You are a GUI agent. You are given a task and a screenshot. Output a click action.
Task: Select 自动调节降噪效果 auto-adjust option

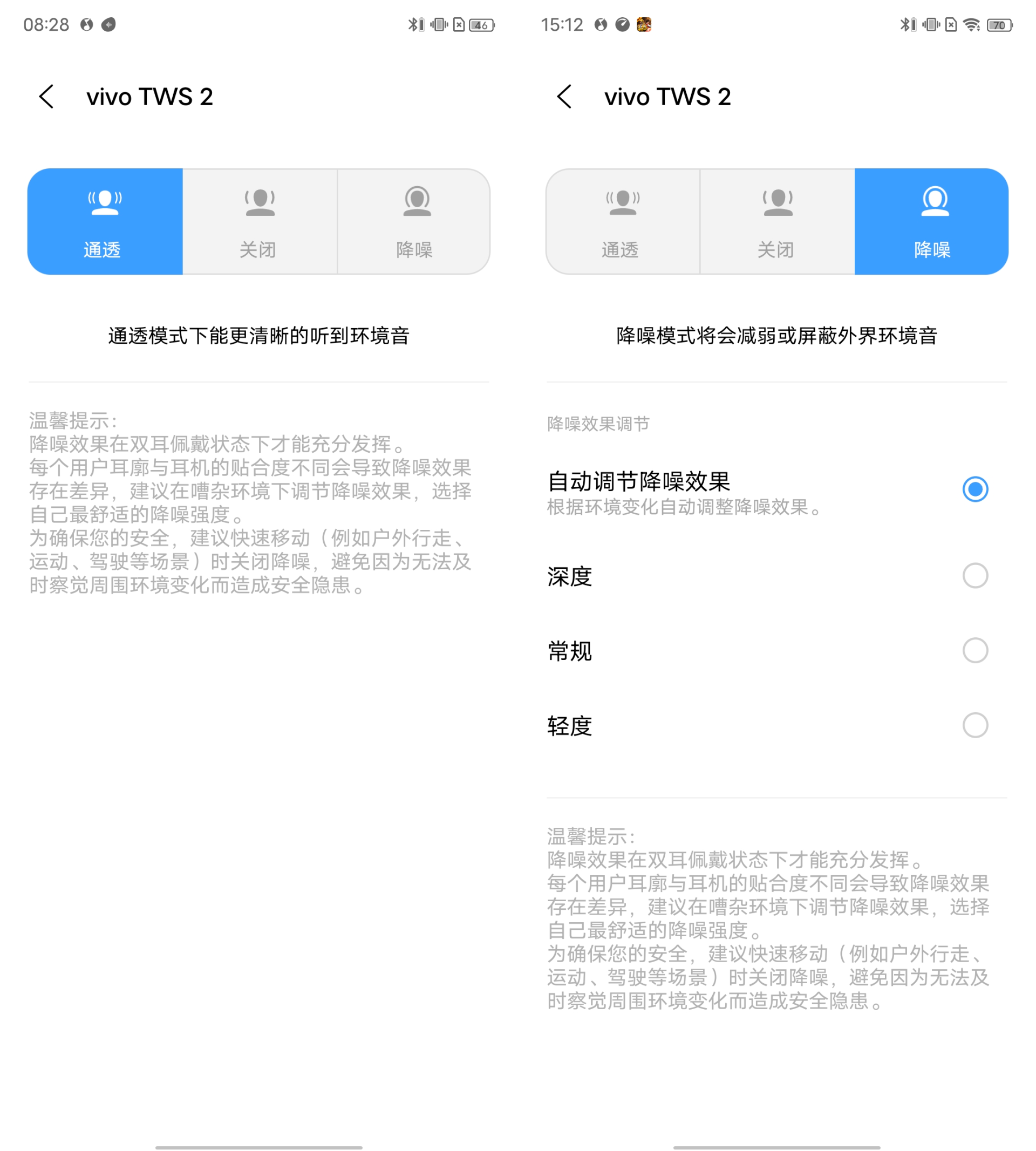tap(975, 488)
